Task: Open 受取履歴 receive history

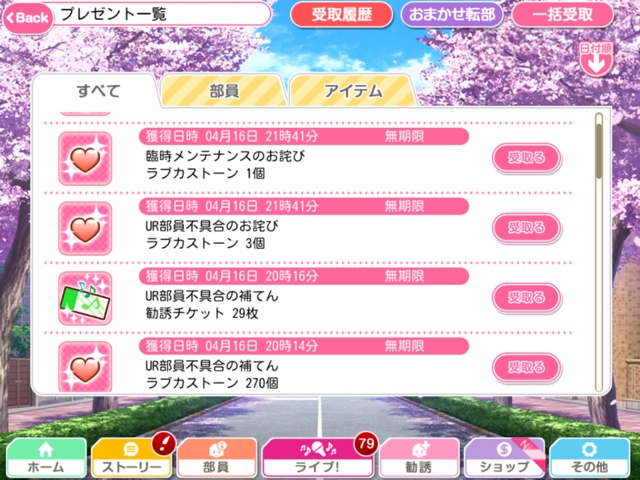Action: [x=340, y=16]
